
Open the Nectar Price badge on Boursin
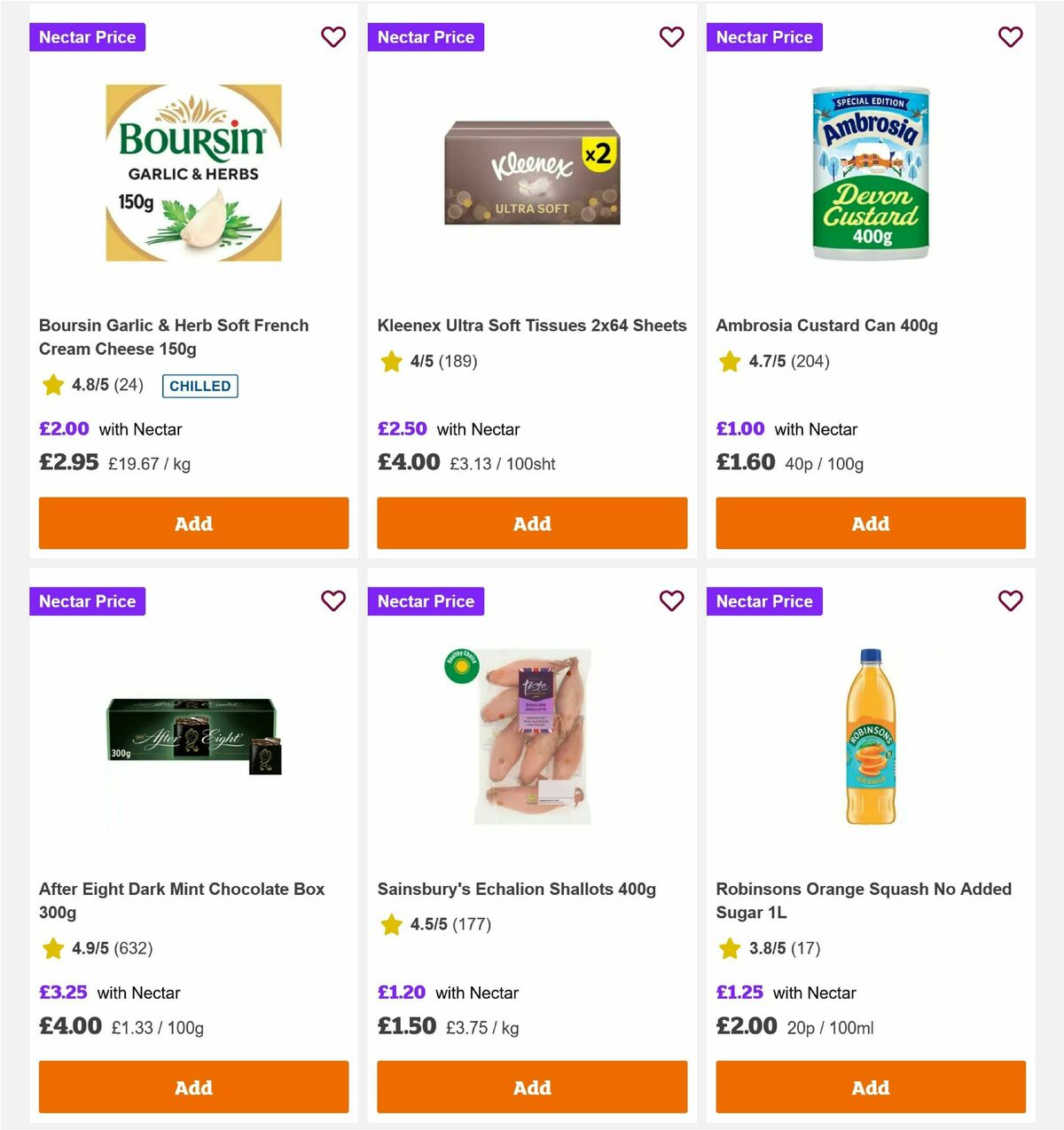coord(87,37)
